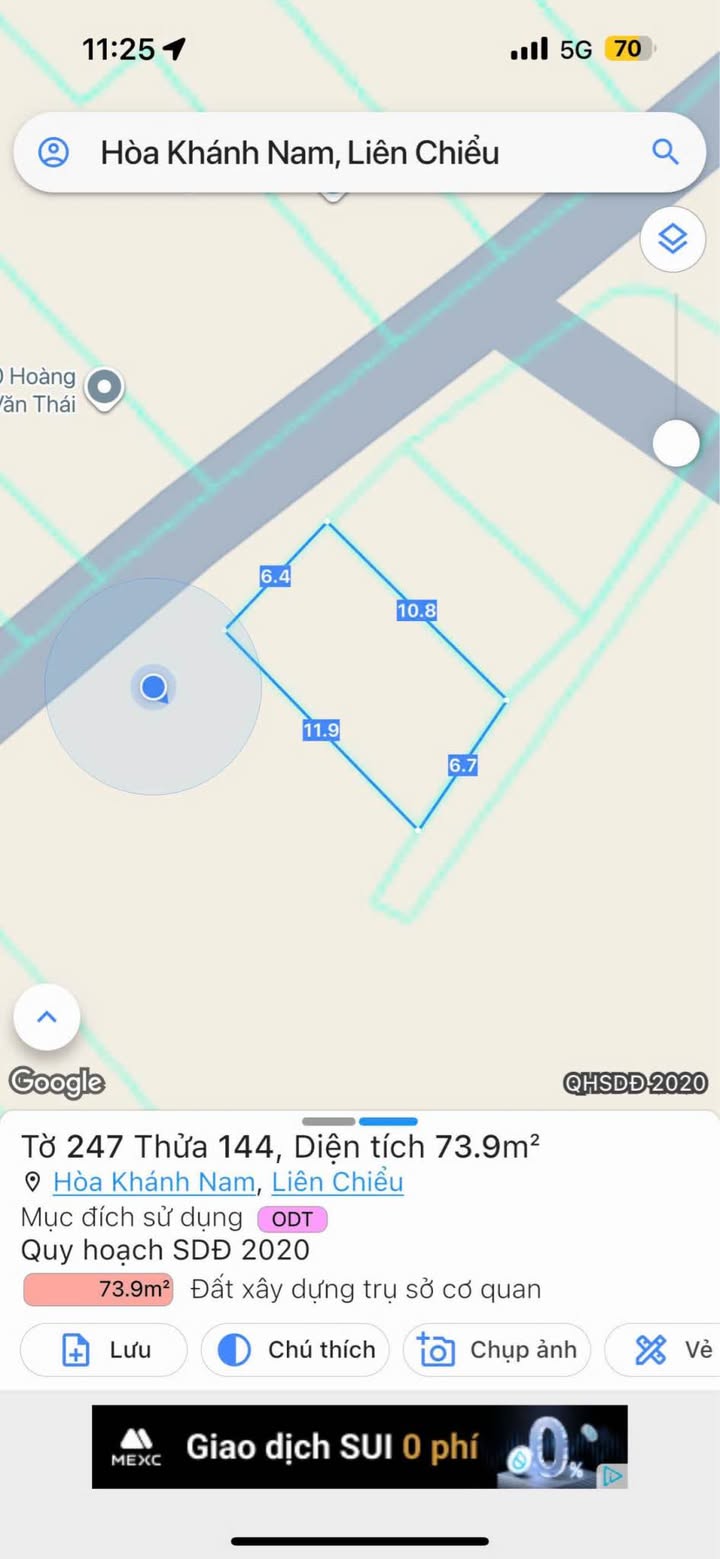Image resolution: width=720 pixels, height=1559 pixels.
Task: Tap the Hoàng Văn Thái map pin
Action: tap(104, 389)
